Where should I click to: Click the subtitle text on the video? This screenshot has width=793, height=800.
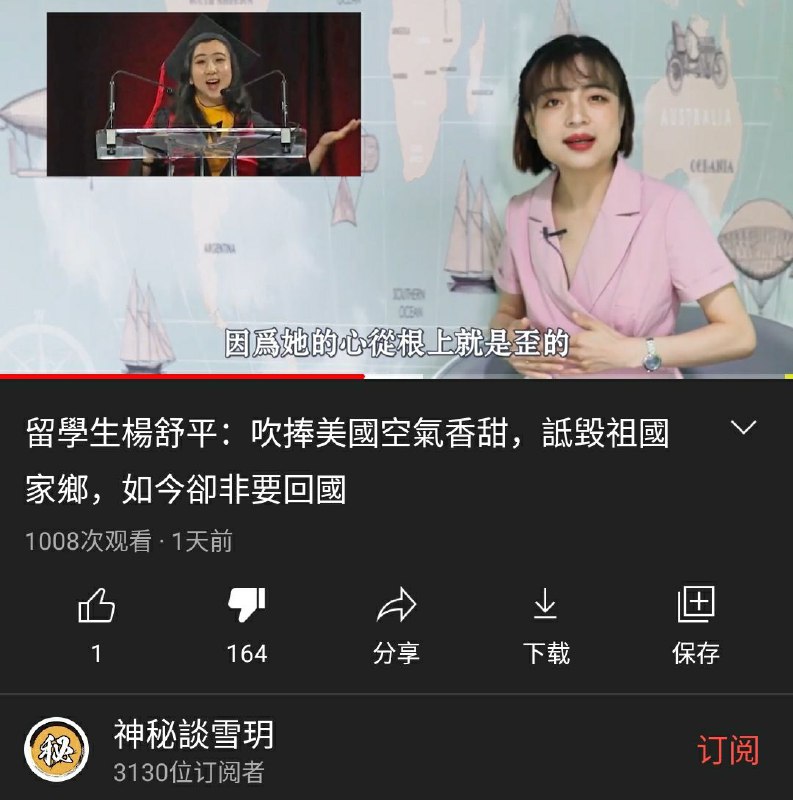click(x=396, y=339)
